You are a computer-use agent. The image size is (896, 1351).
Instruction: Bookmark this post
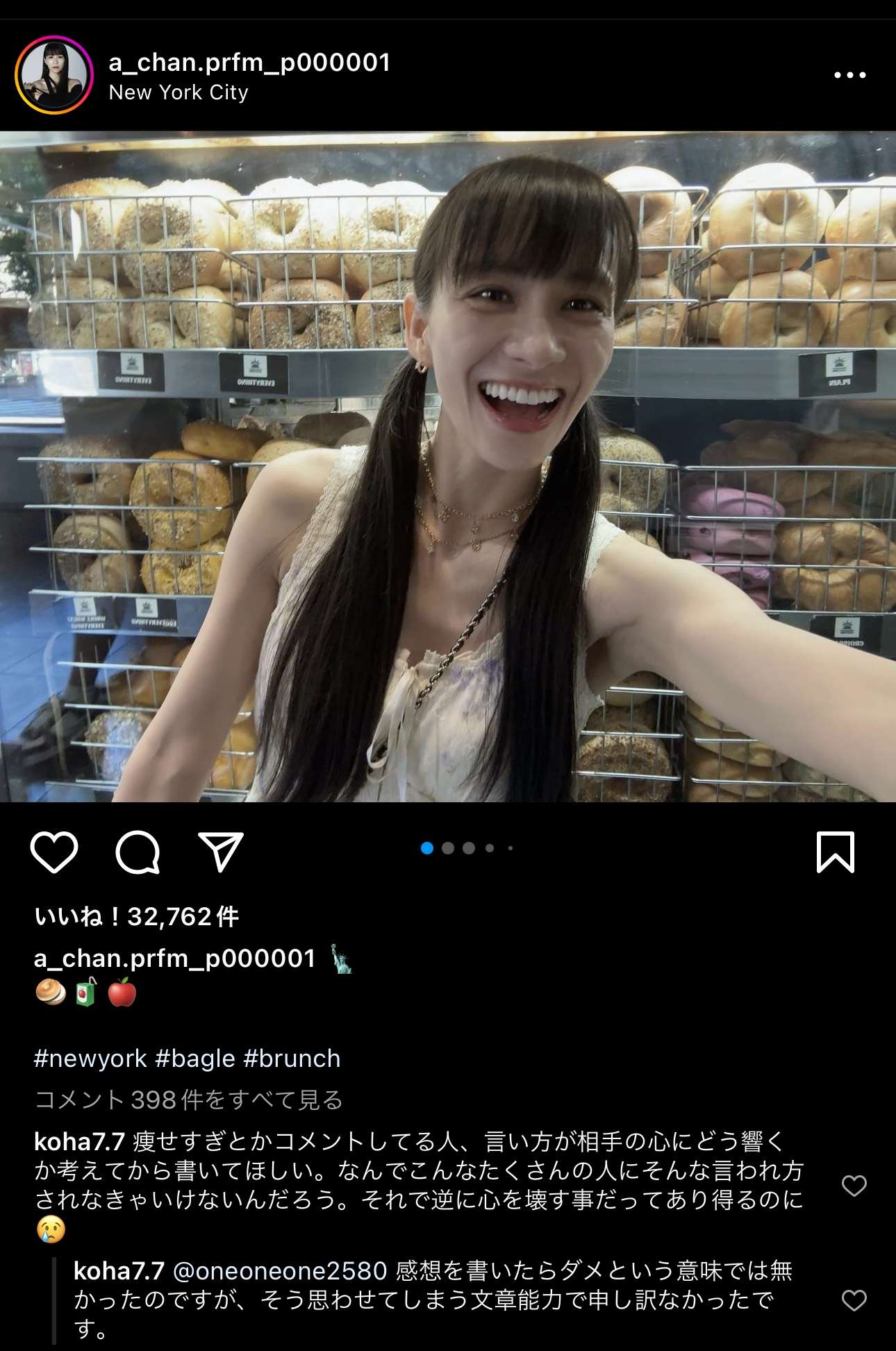coord(835,852)
